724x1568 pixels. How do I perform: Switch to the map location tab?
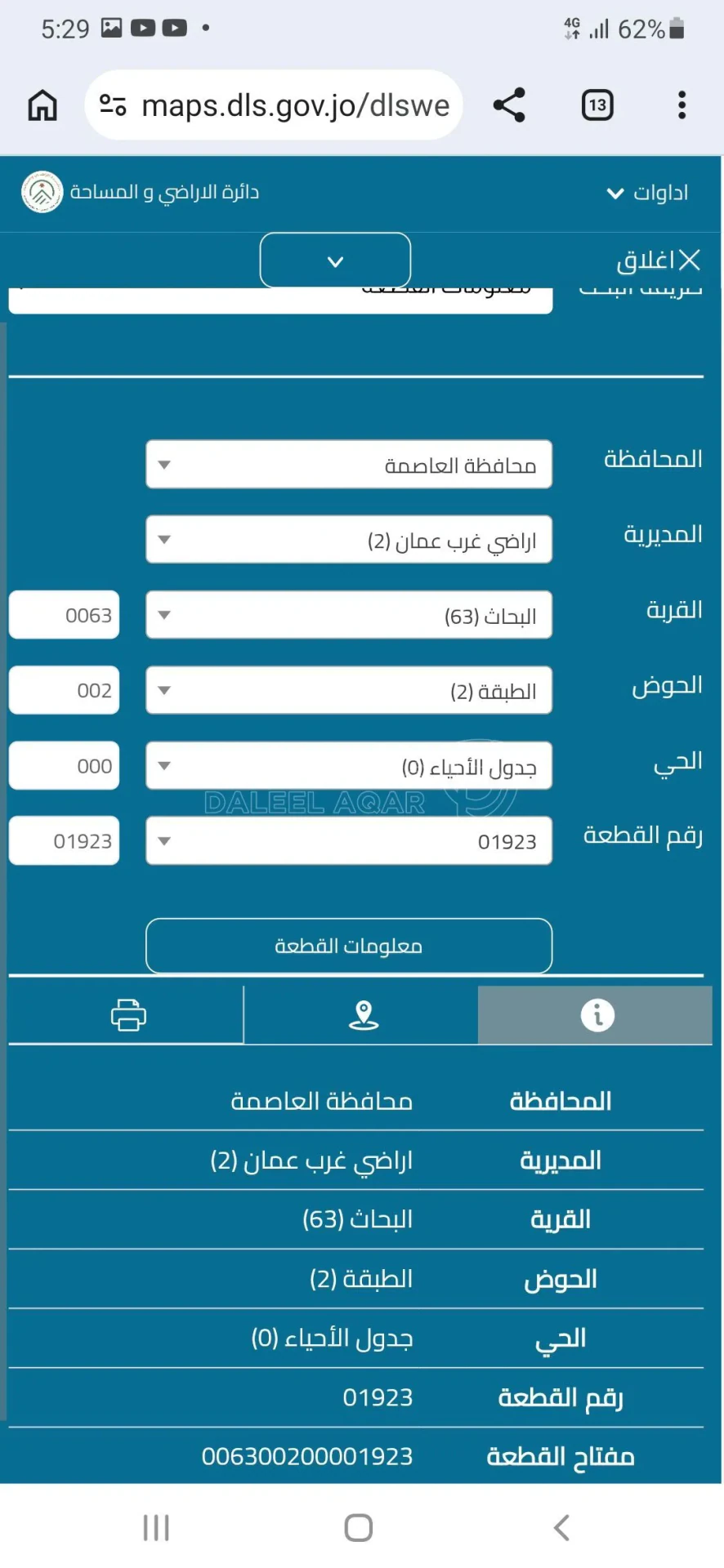coord(362,1015)
